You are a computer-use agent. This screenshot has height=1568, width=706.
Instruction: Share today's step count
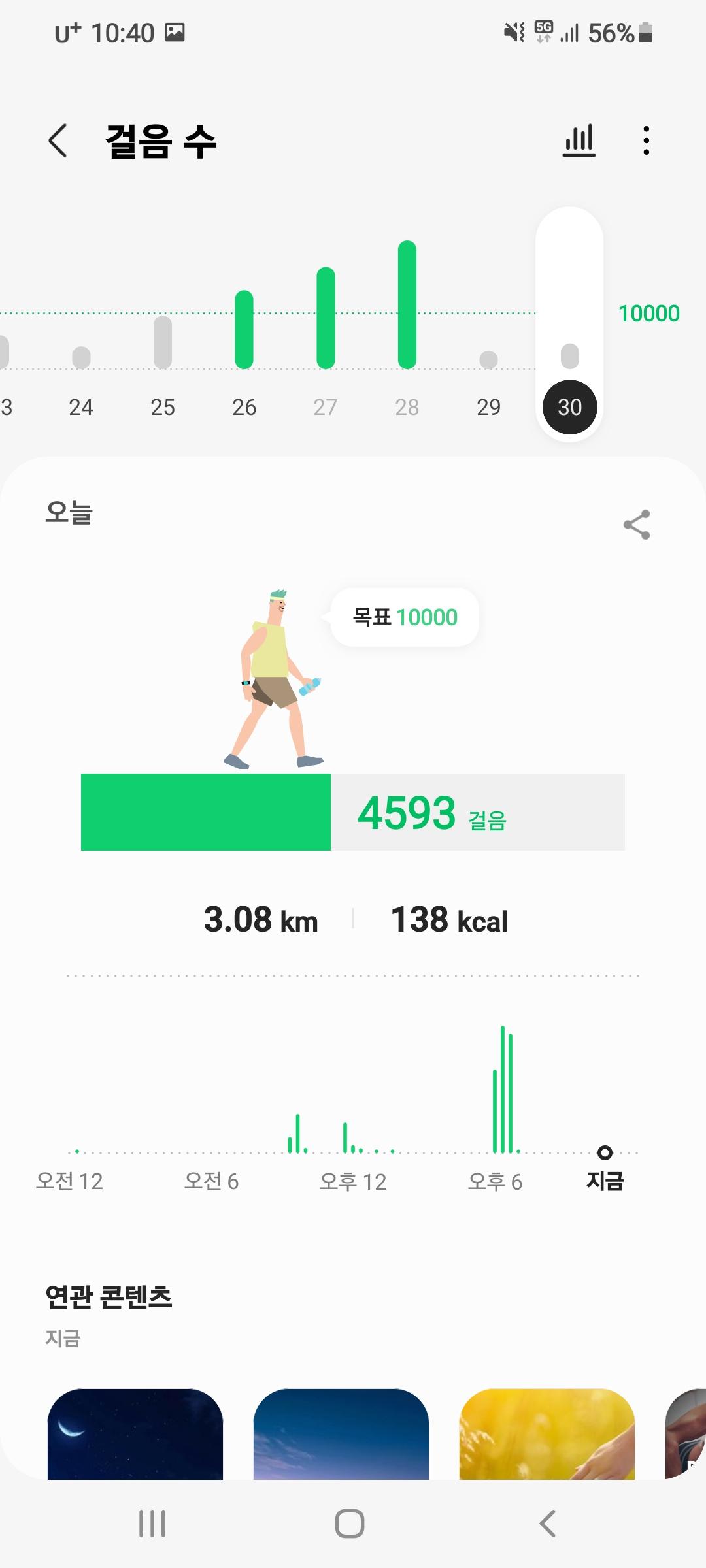(x=636, y=525)
